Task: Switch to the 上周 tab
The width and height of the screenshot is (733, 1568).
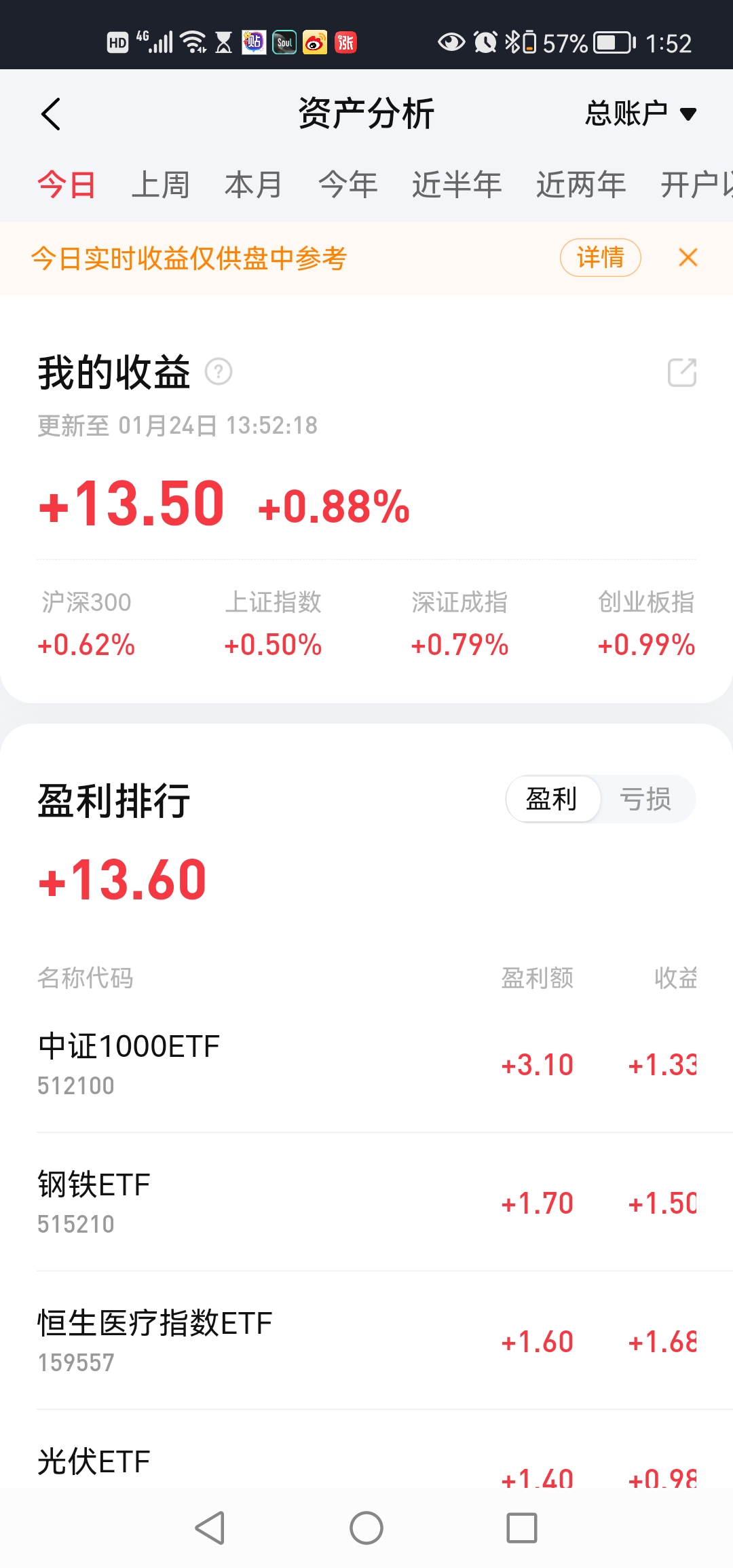Action: coord(160,185)
